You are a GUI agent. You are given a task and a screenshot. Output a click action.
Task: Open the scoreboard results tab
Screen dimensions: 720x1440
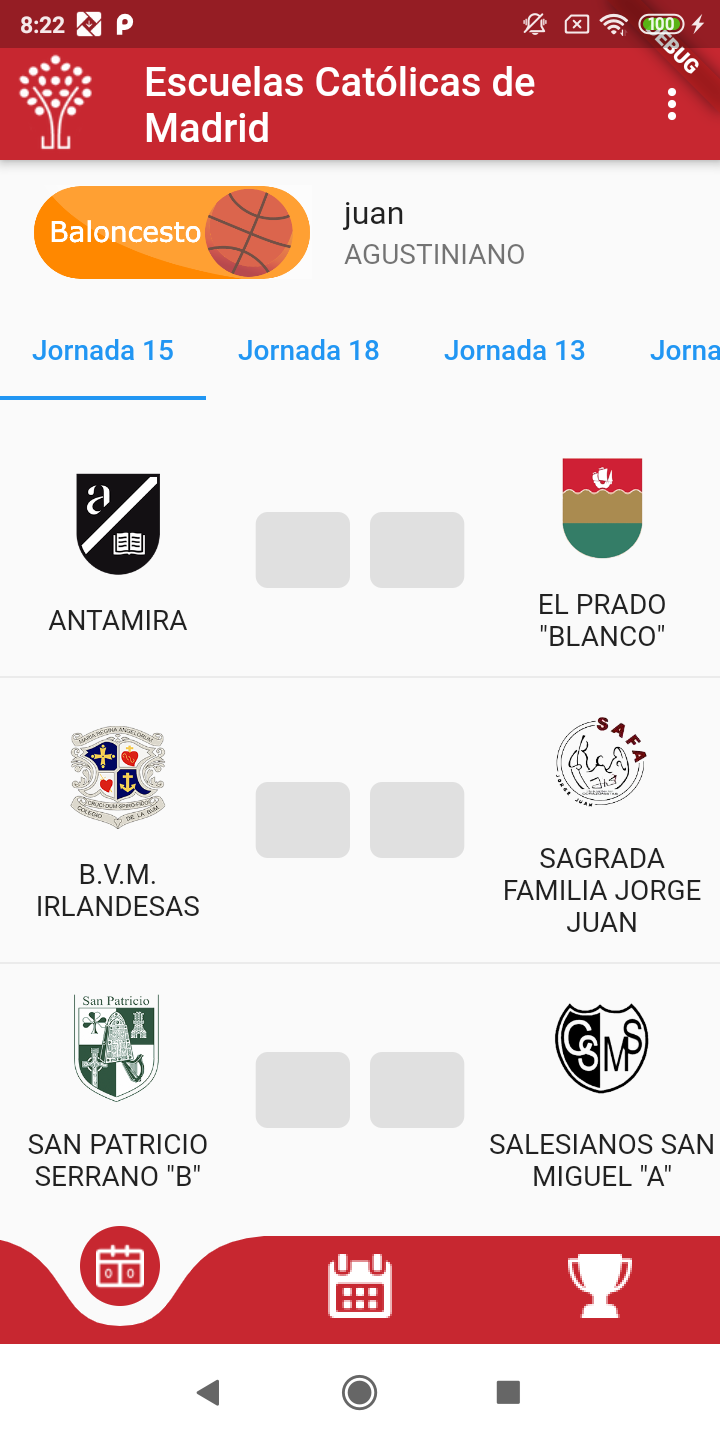[x=120, y=1266]
